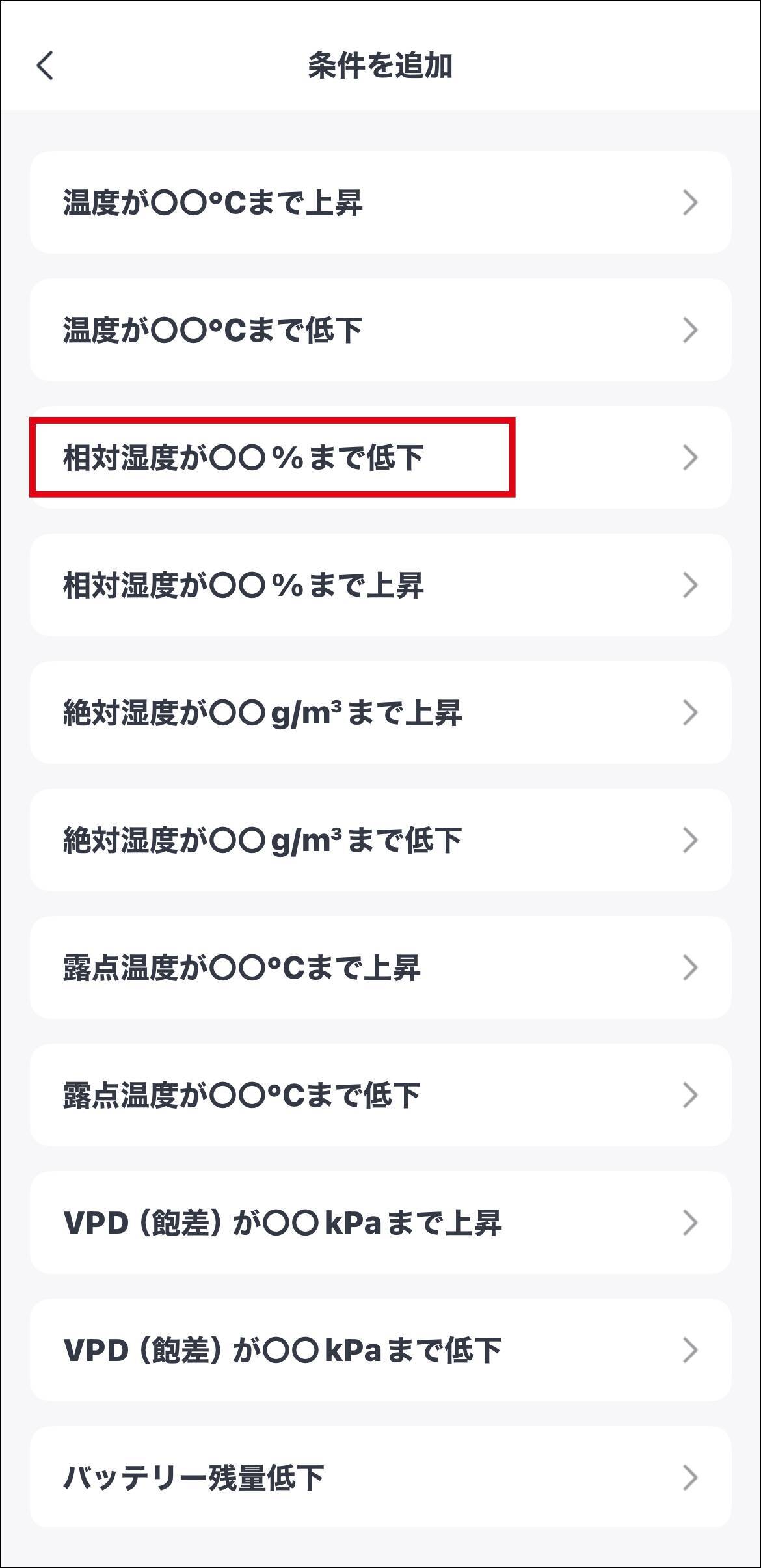
Task: Tap the chevron beside 温度が〇〇°Cまで低下
Action: tap(688, 329)
